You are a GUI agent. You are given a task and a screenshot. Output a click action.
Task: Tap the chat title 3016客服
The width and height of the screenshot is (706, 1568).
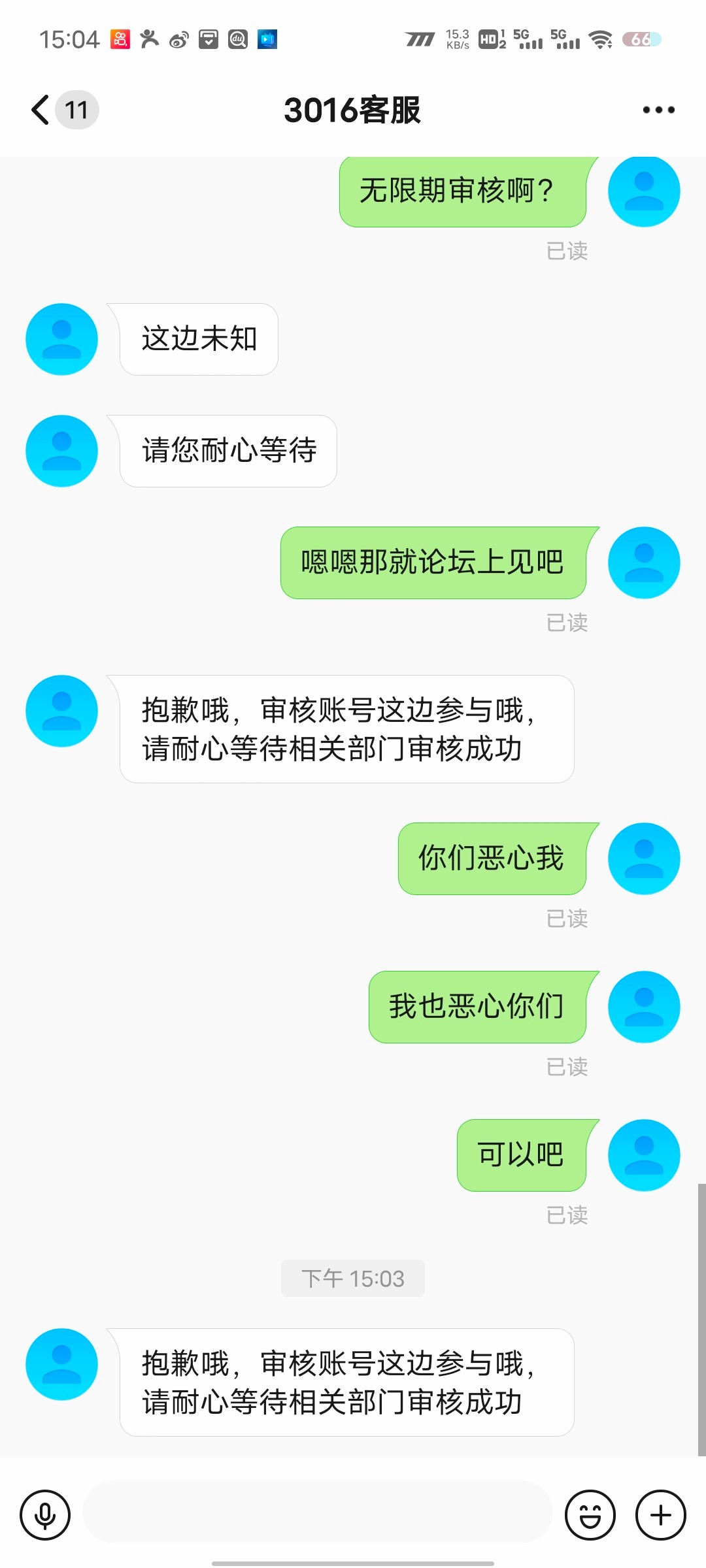pyautogui.click(x=353, y=110)
